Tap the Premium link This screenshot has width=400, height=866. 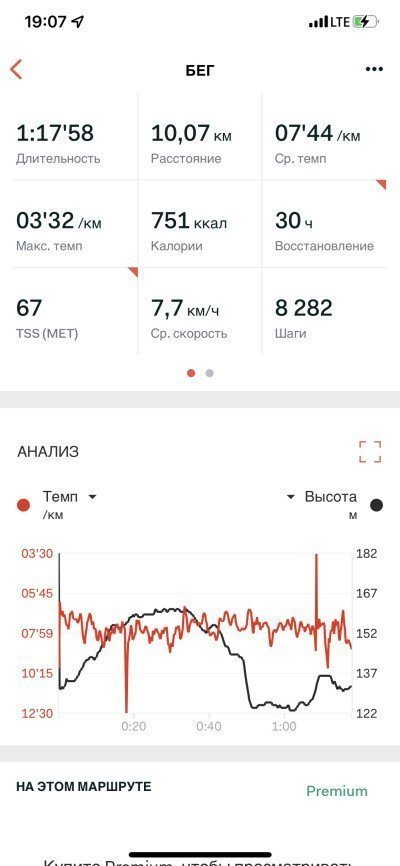[x=337, y=791]
